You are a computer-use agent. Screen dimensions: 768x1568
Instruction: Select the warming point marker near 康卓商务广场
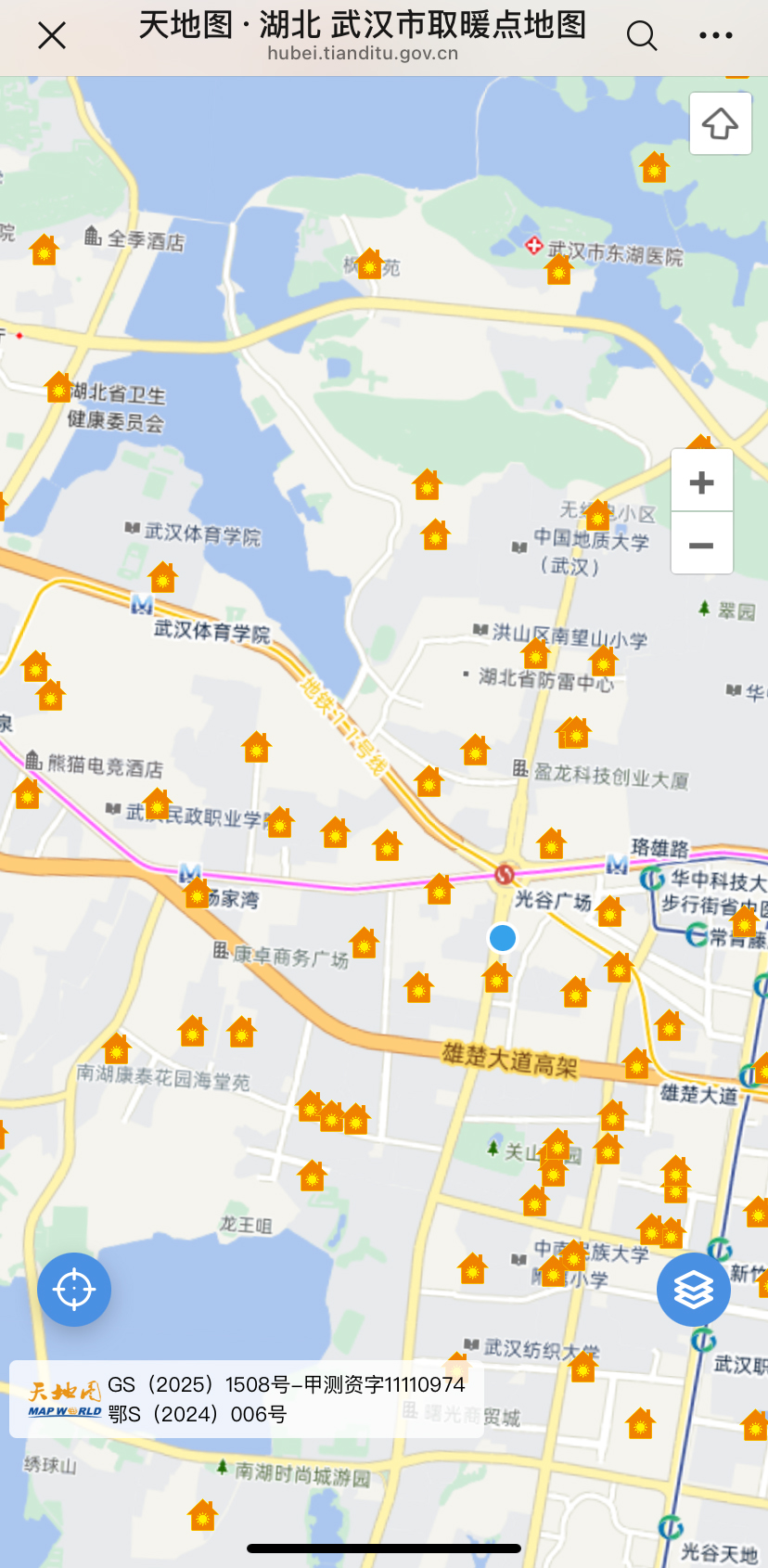(x=364, y=944)
